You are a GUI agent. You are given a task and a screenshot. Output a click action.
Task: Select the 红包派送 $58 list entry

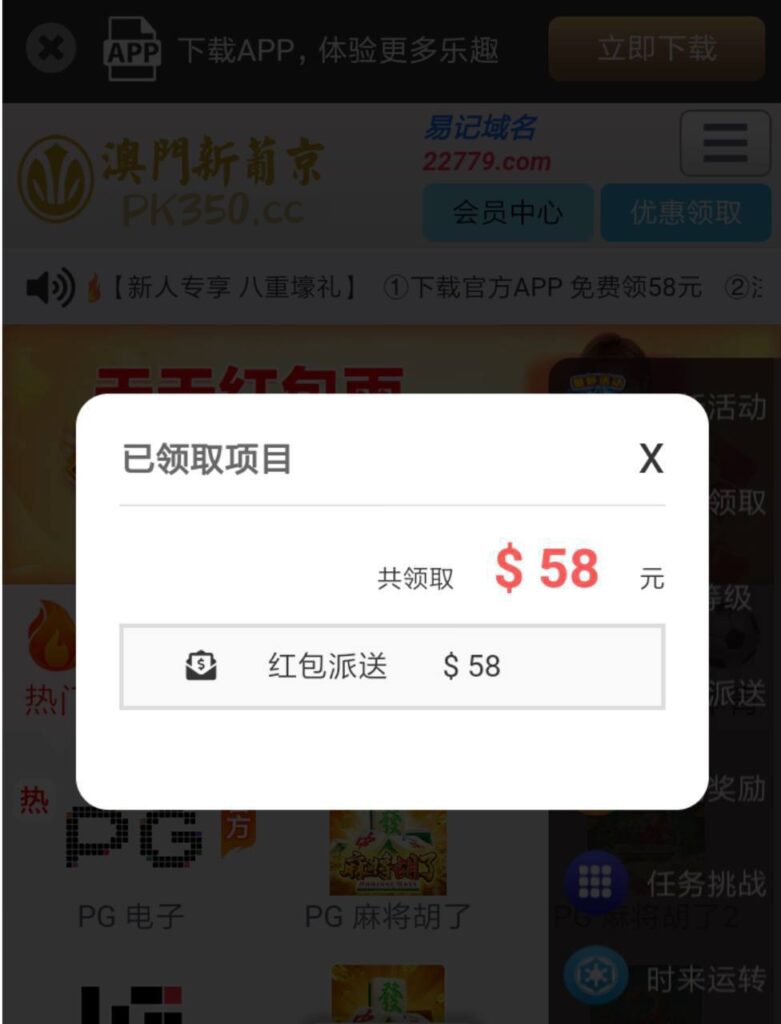click(x=395, y=665)
